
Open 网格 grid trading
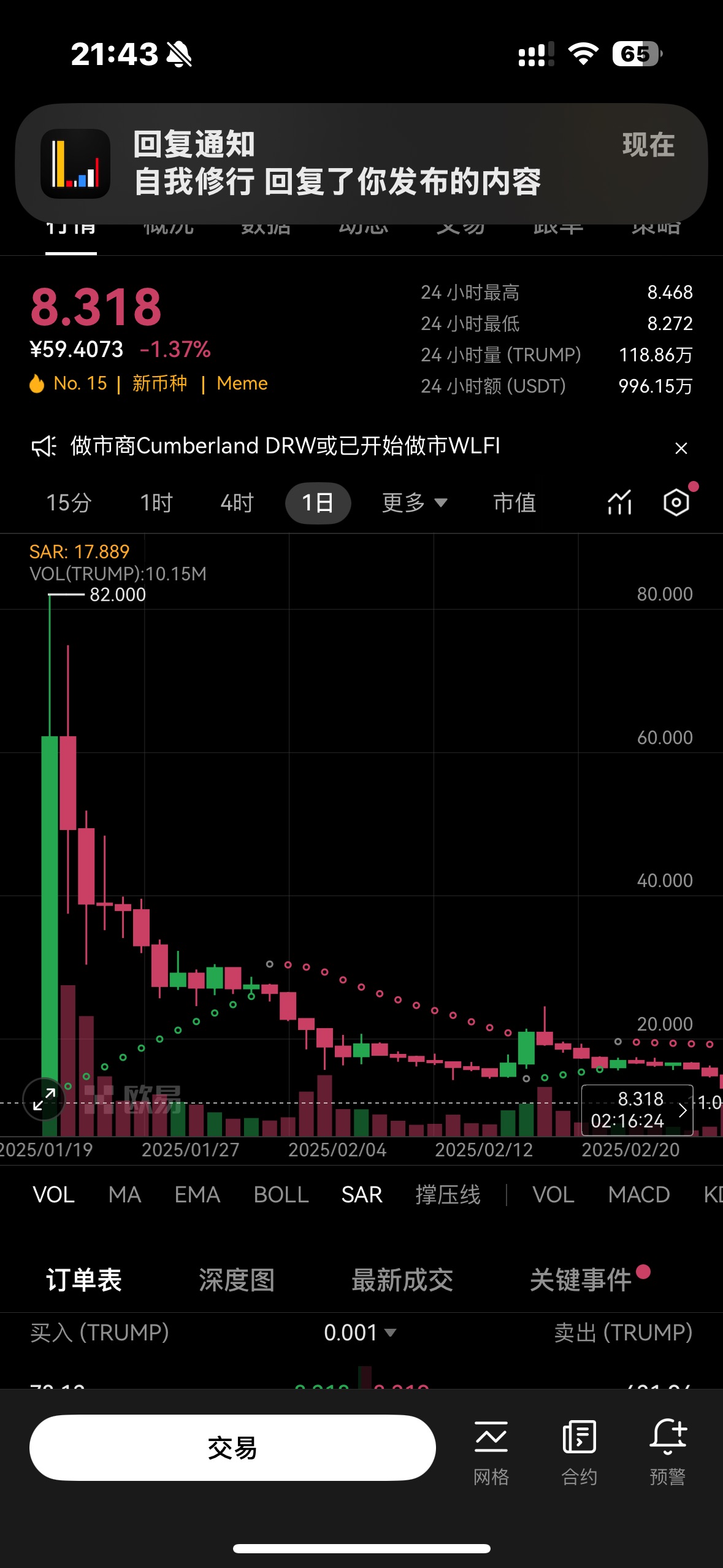tap(491, 1452)
